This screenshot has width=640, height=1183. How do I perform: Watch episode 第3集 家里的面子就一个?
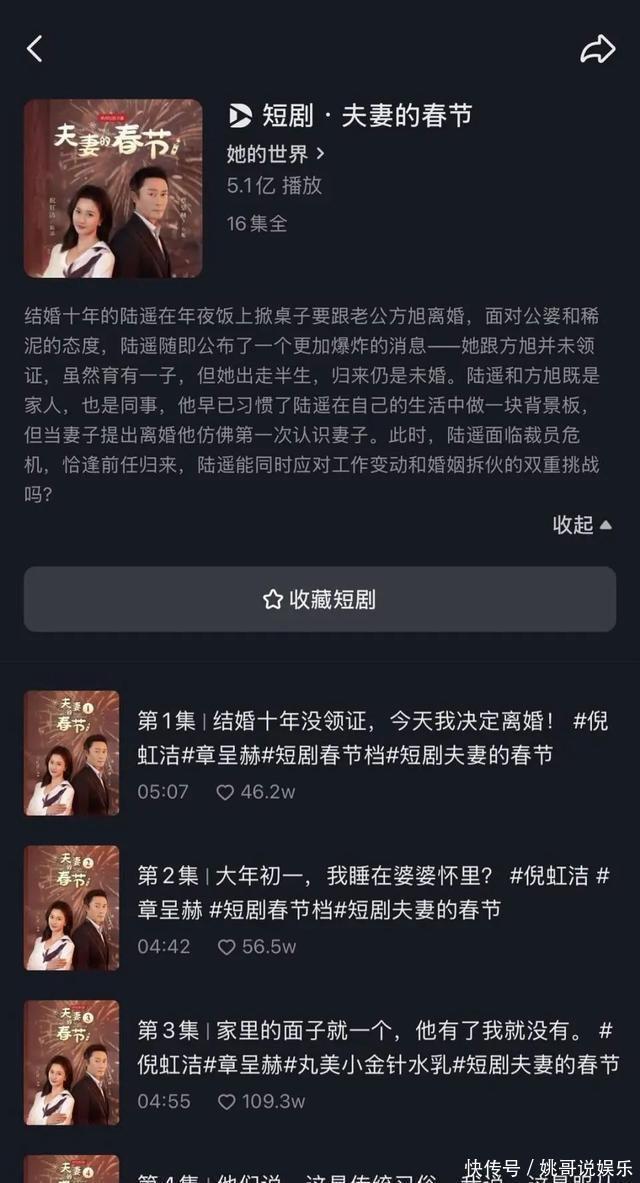372,1047
